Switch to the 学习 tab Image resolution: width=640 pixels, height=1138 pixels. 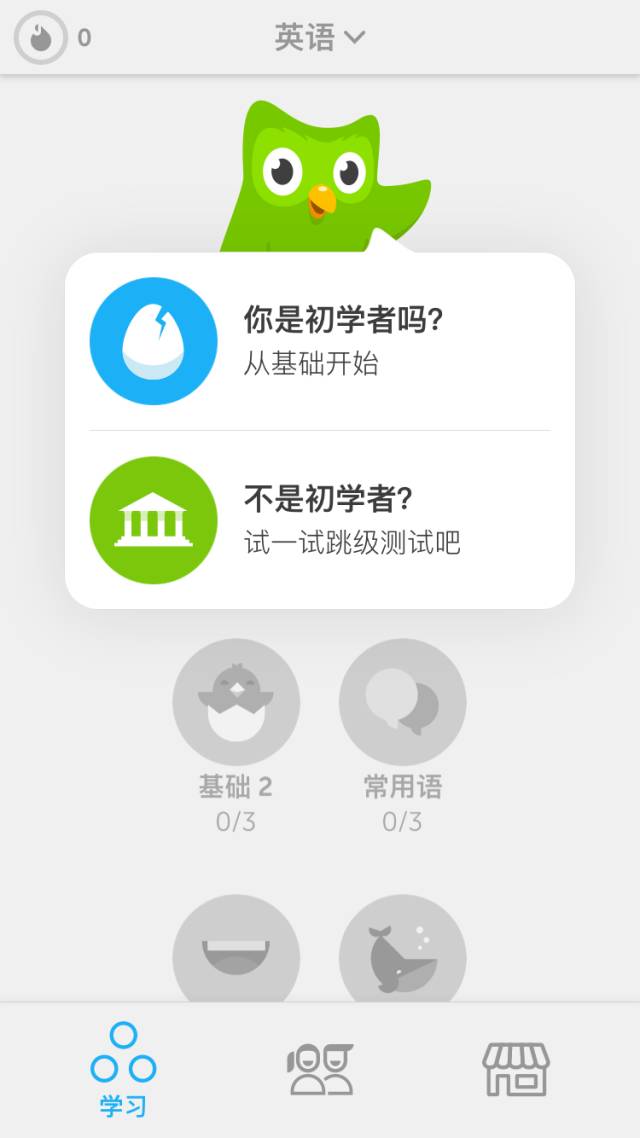pos(123,1070)
